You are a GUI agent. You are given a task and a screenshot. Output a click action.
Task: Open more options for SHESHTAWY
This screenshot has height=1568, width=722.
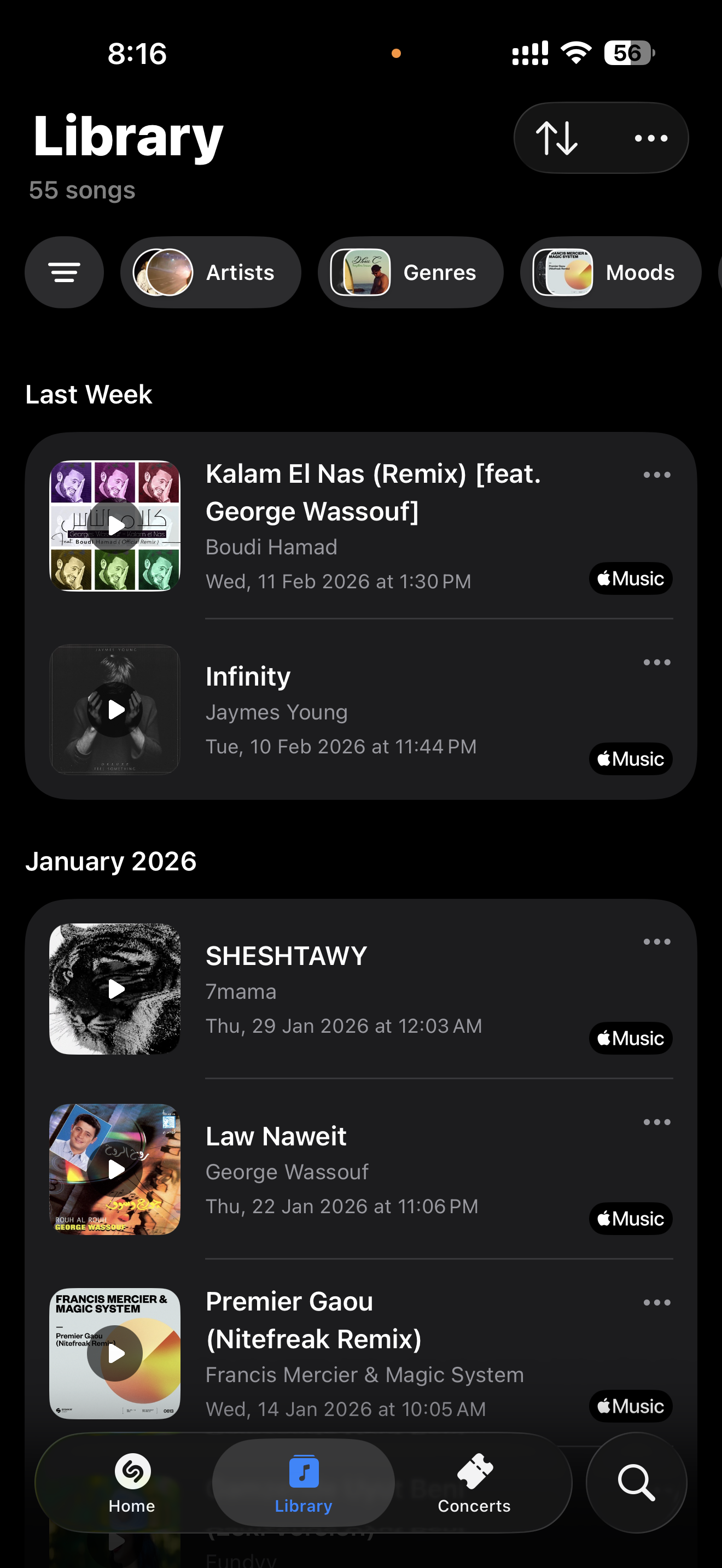[x=656, y=941]
